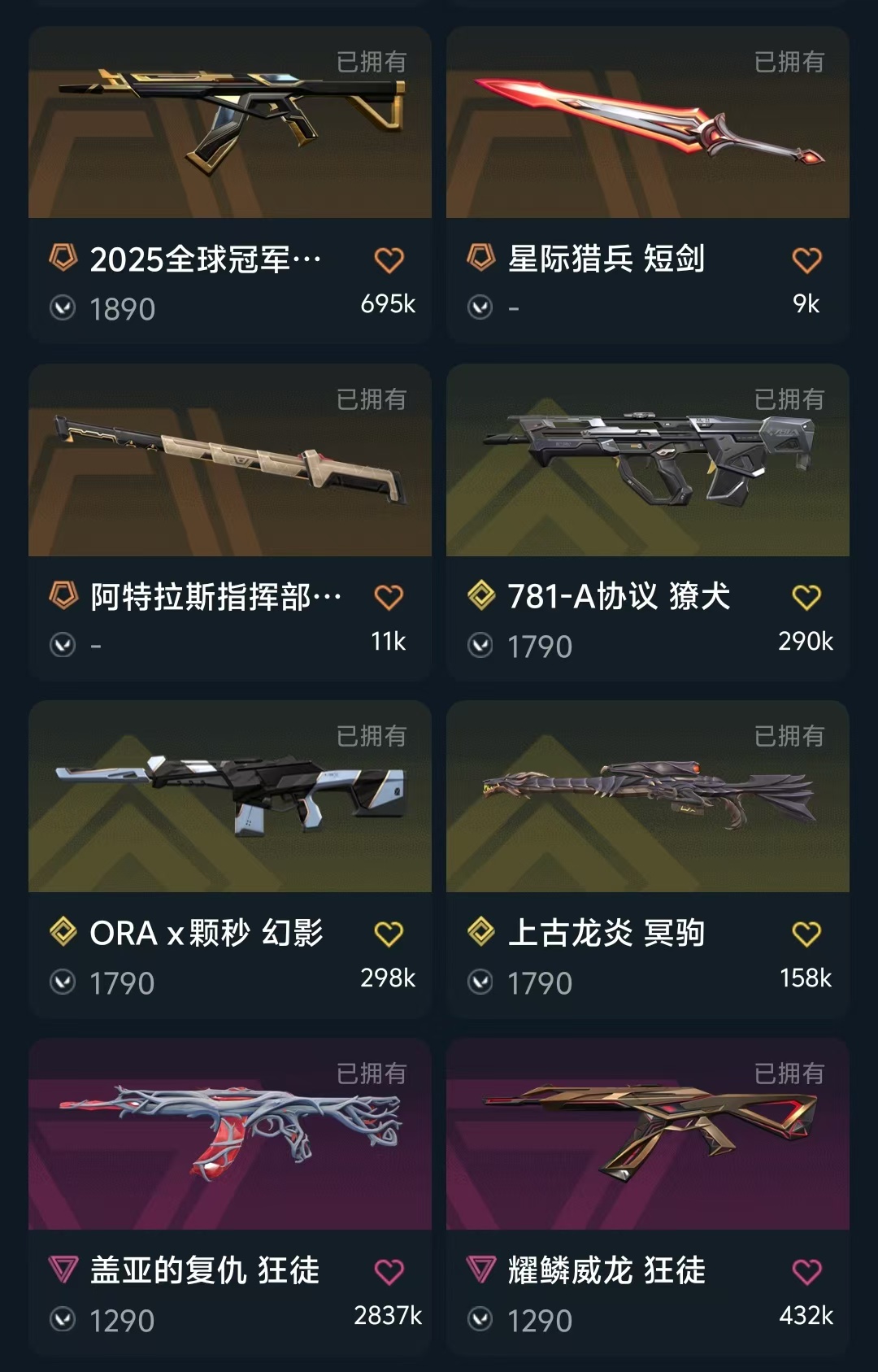Image resolution: width=878 pixels, height=1372 pixels.
Task: Open the 阿特拉斯指挥部 skin card
Action: point(229,461)
